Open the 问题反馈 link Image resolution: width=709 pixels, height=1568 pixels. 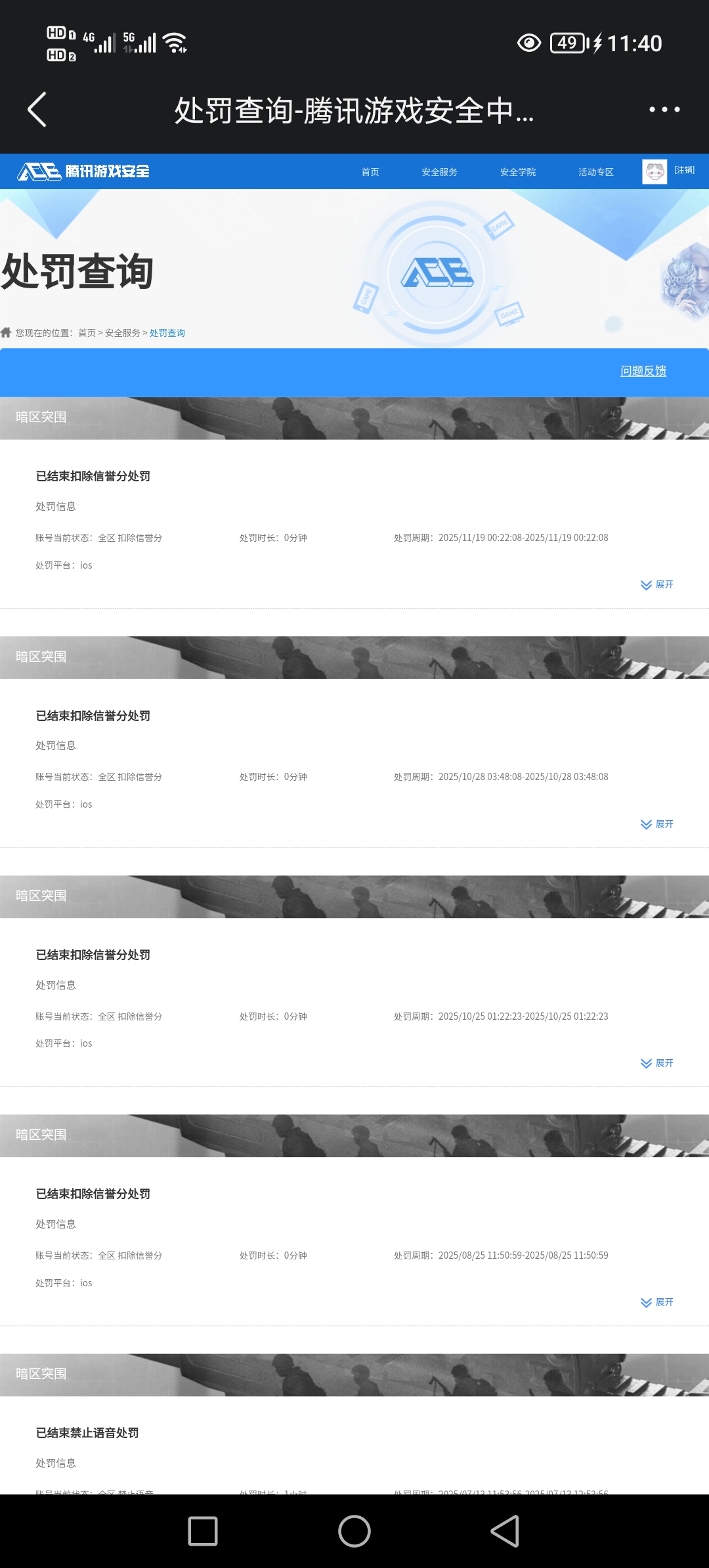643,371
